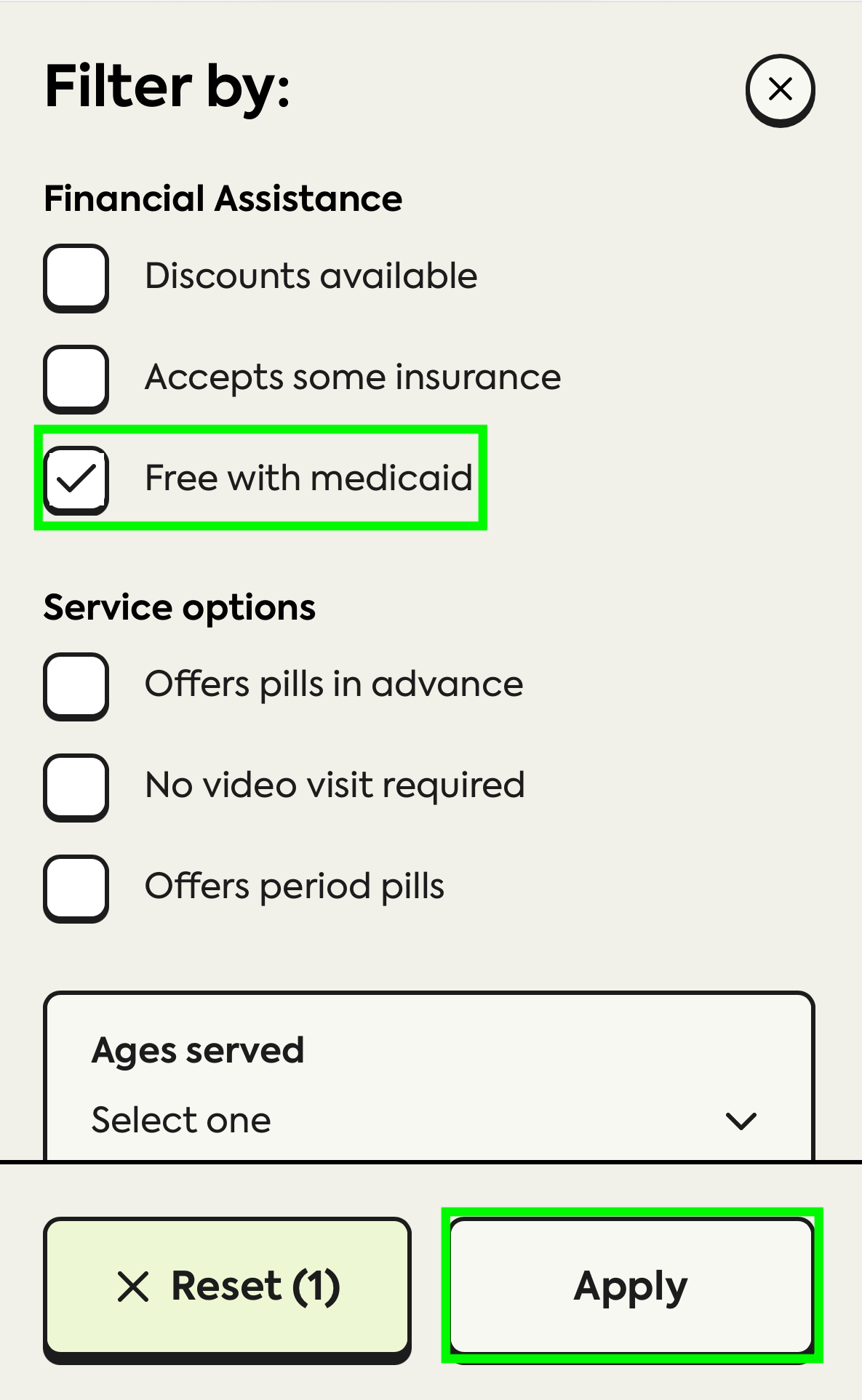Viewport: 862px width, 1400px height.
Task: Click the Discounts available label text
Action: 311,276
